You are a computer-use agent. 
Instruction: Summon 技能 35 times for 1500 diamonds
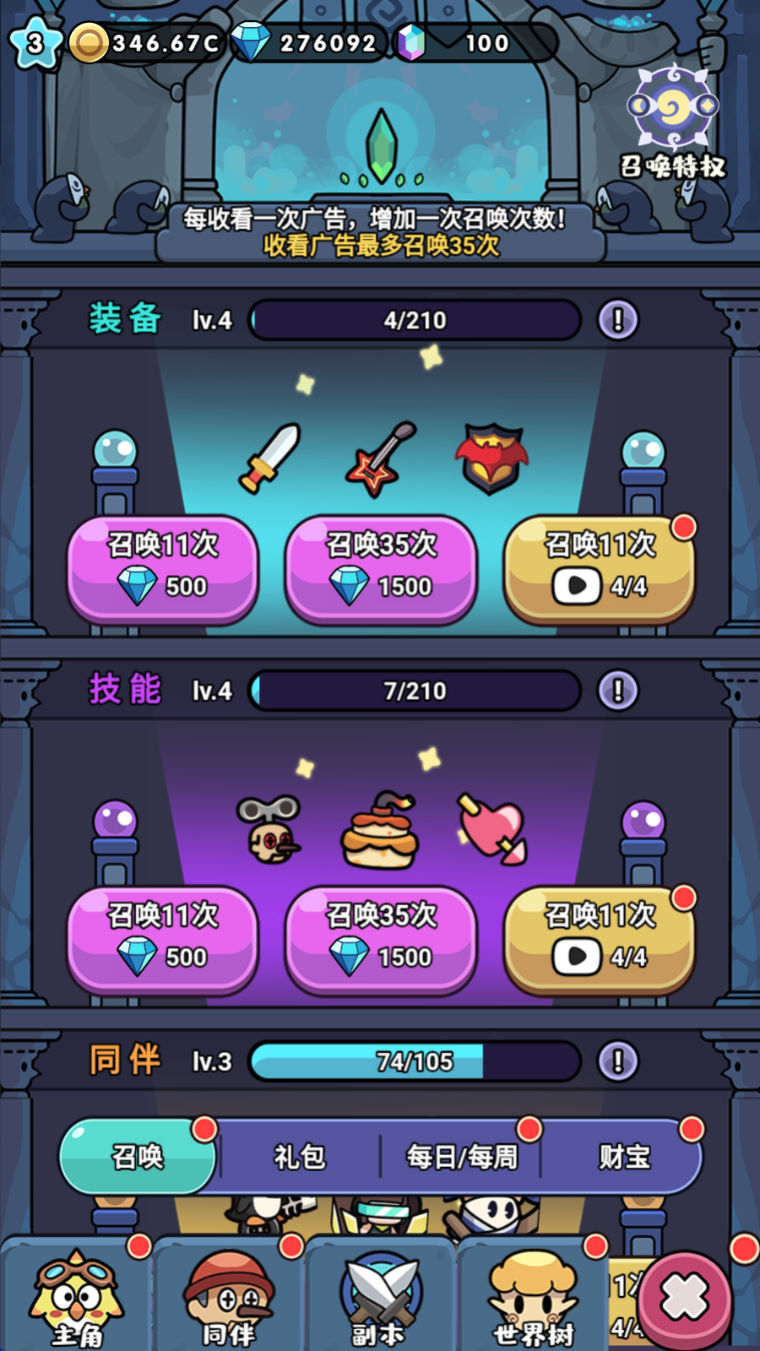click(380, 939)
